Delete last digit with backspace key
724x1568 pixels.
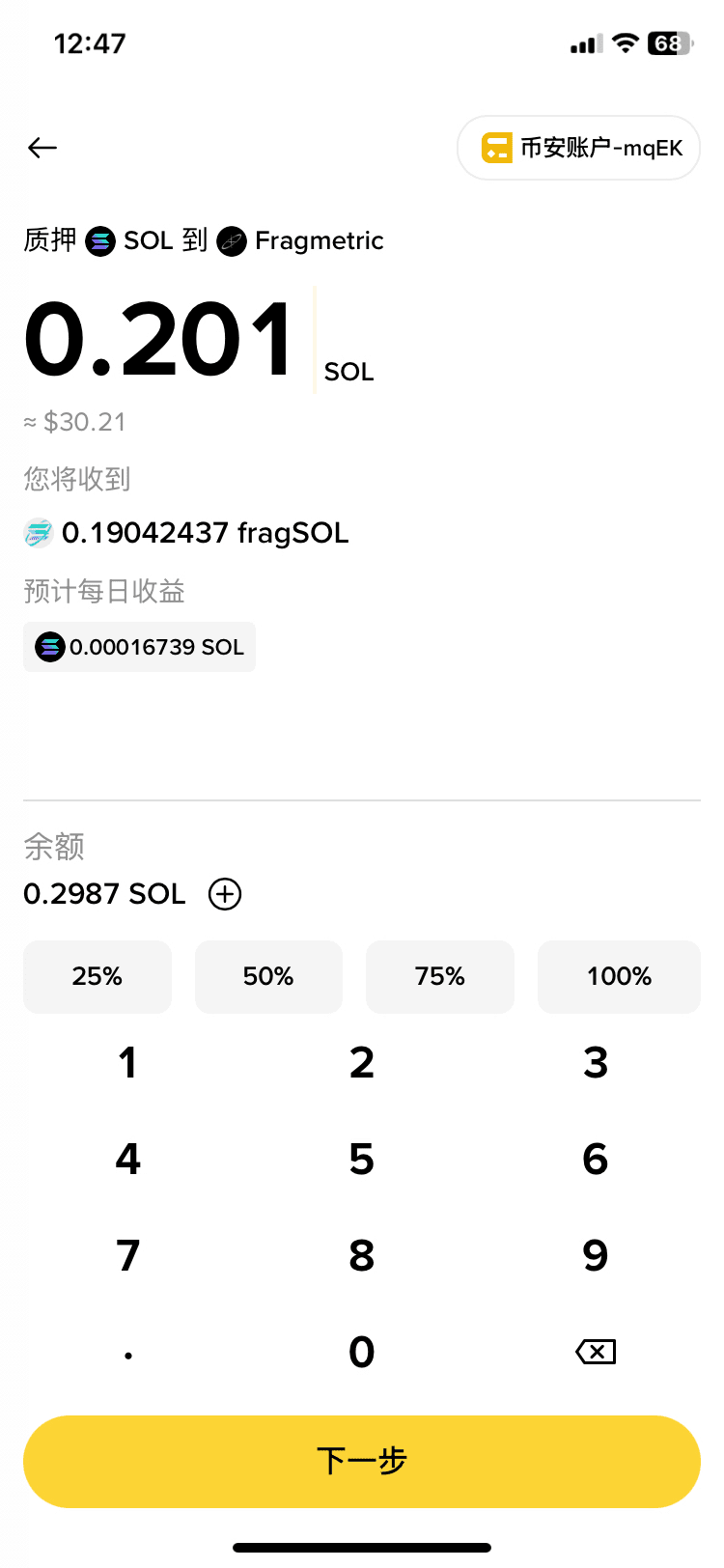point(596,1353)
